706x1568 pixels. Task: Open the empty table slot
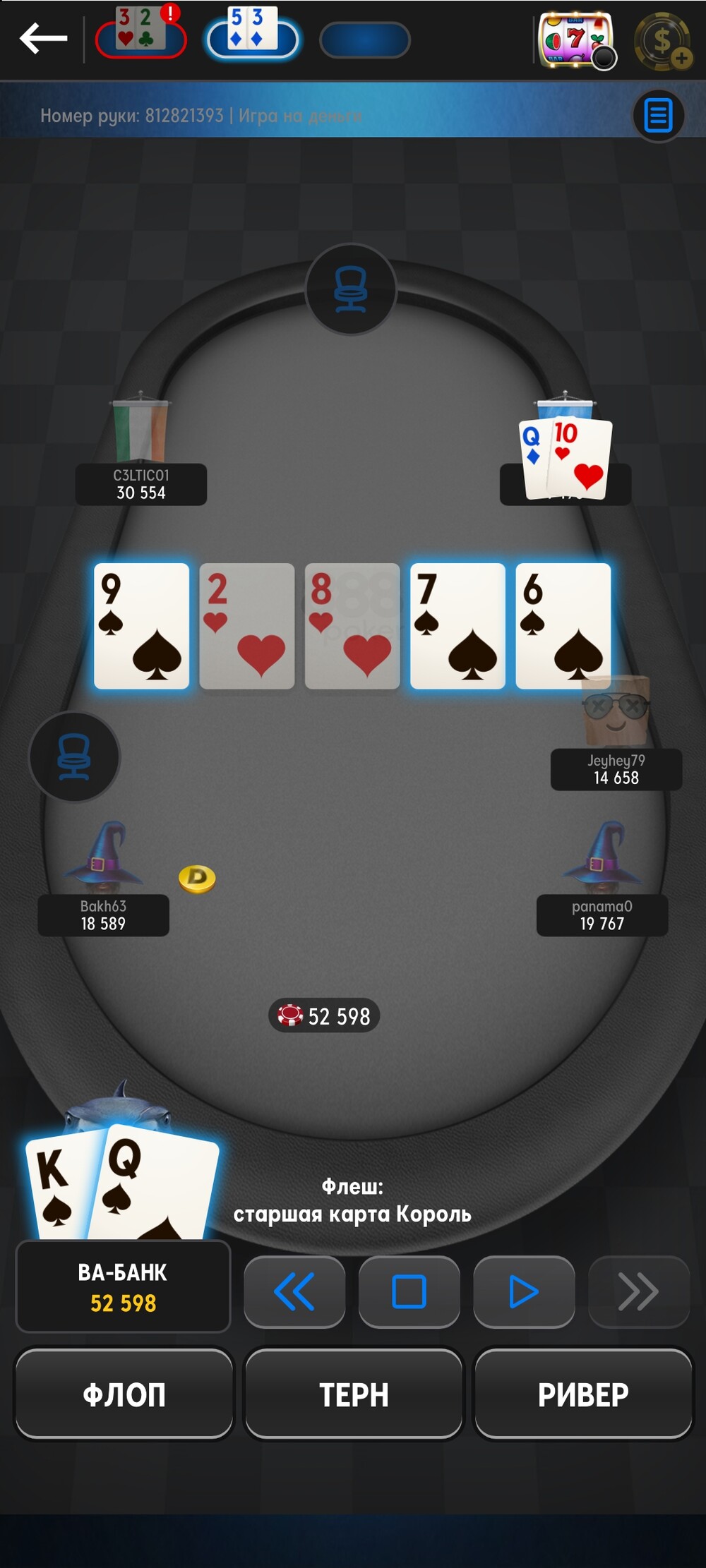pyautogui.click(x=364, y=40)
